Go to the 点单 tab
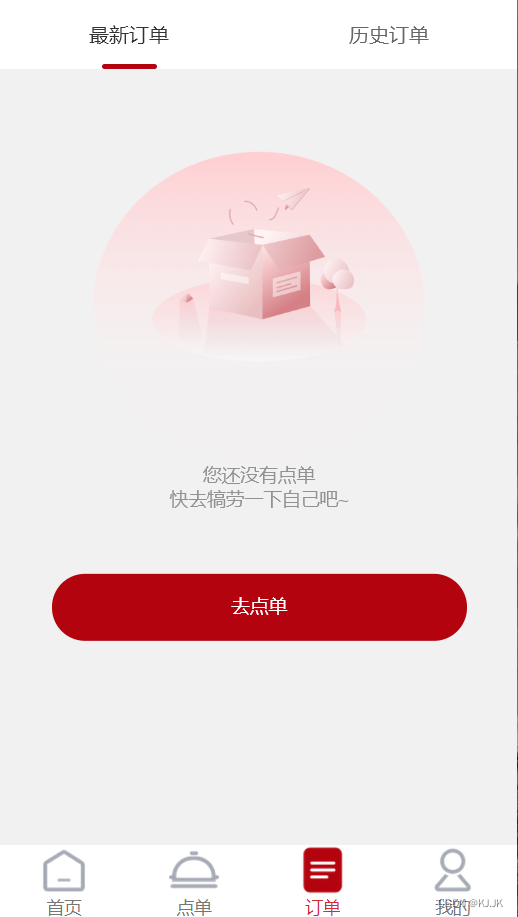Image resolution: width=518 pixels, height=917 pixels. (x=194, y=882)
